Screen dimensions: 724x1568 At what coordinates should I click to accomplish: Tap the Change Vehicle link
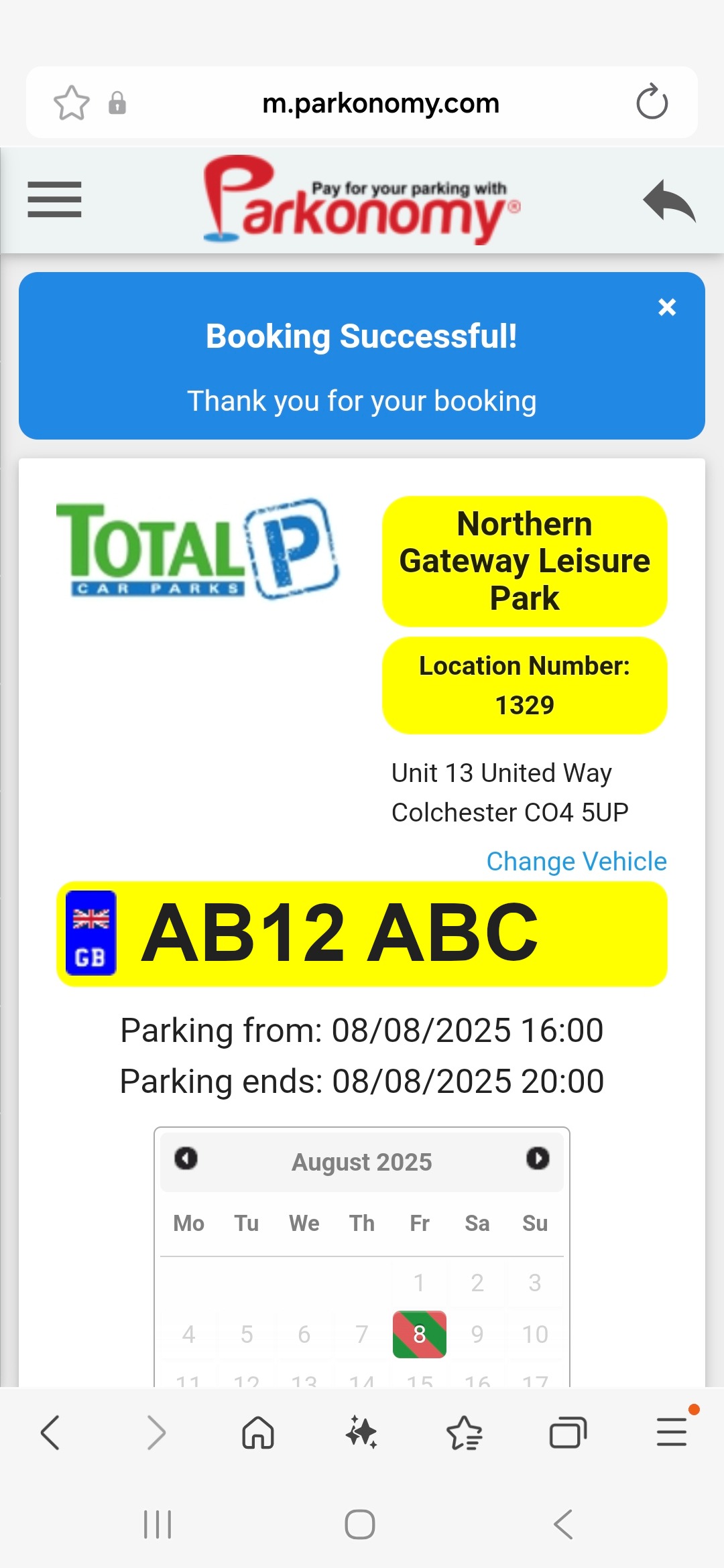(577, 861)
